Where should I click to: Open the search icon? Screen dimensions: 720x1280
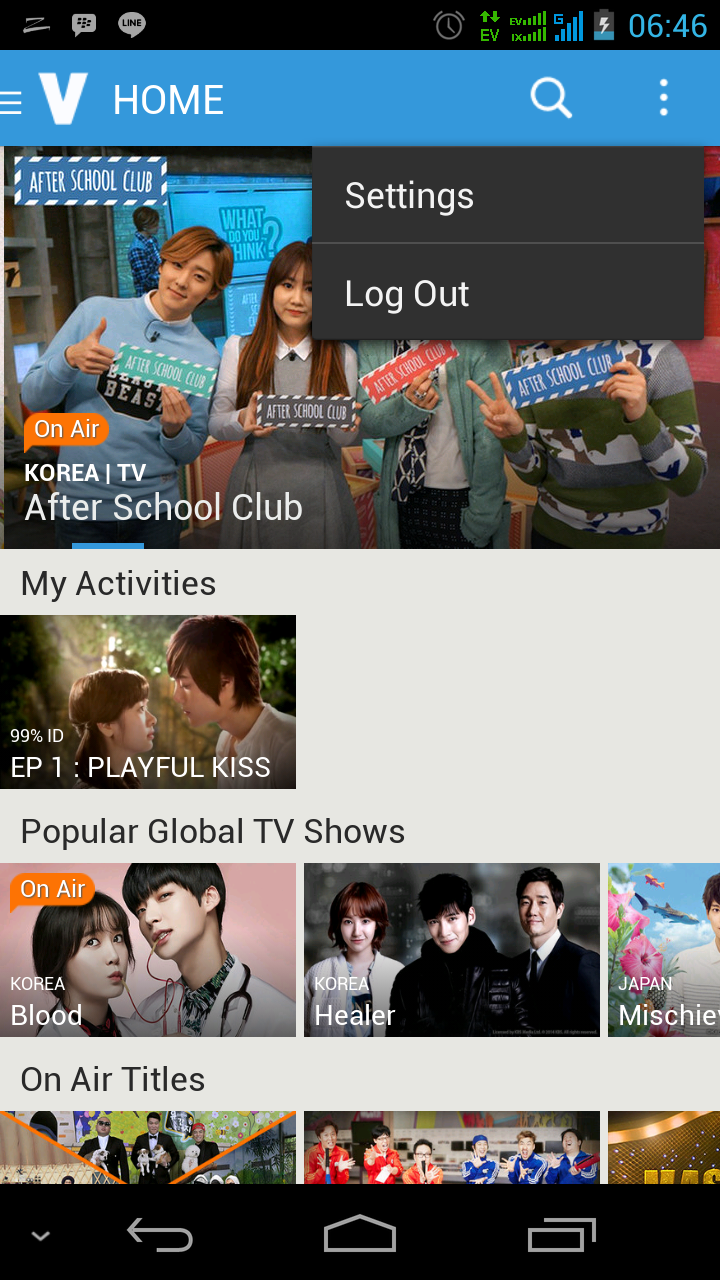coord(550,99)
